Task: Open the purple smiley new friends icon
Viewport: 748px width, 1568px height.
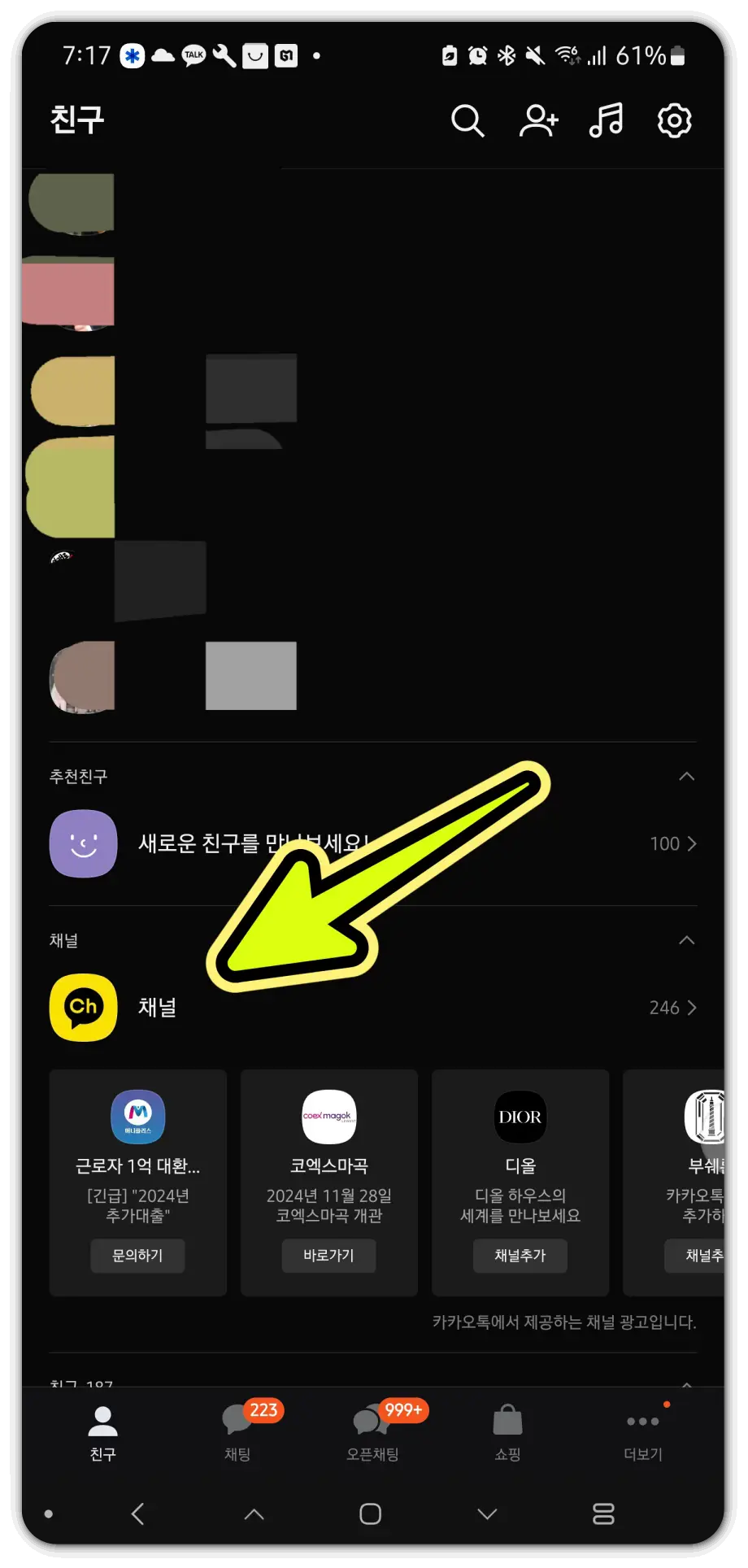Action: pyautogui.click(x=84, y=843)
